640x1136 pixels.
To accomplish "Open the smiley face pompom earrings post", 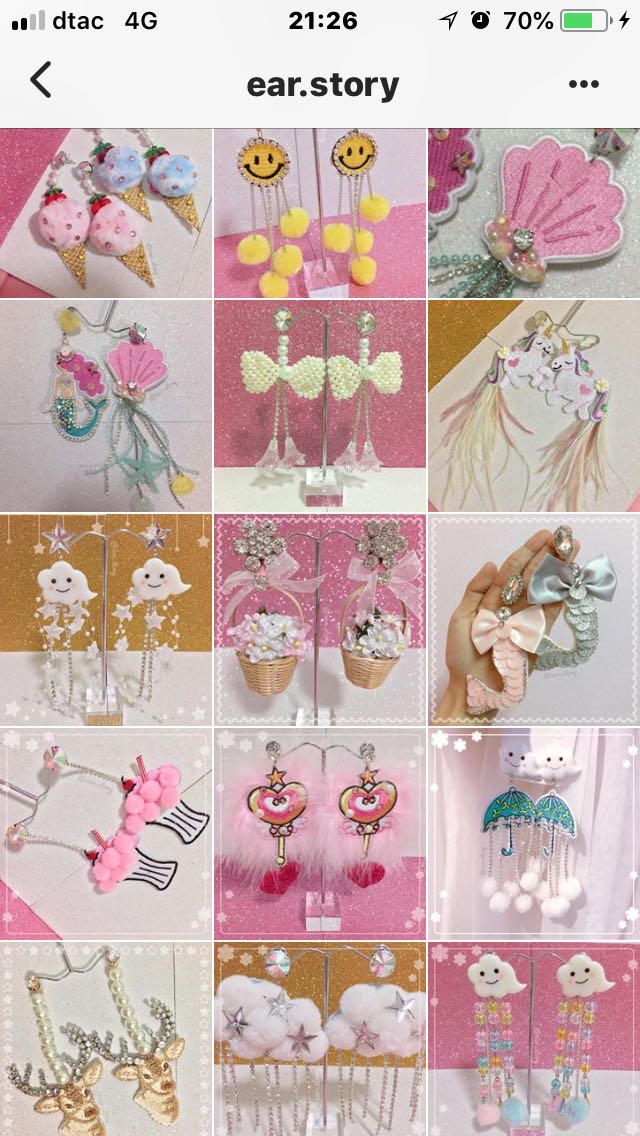I will [x=320, y=213].
